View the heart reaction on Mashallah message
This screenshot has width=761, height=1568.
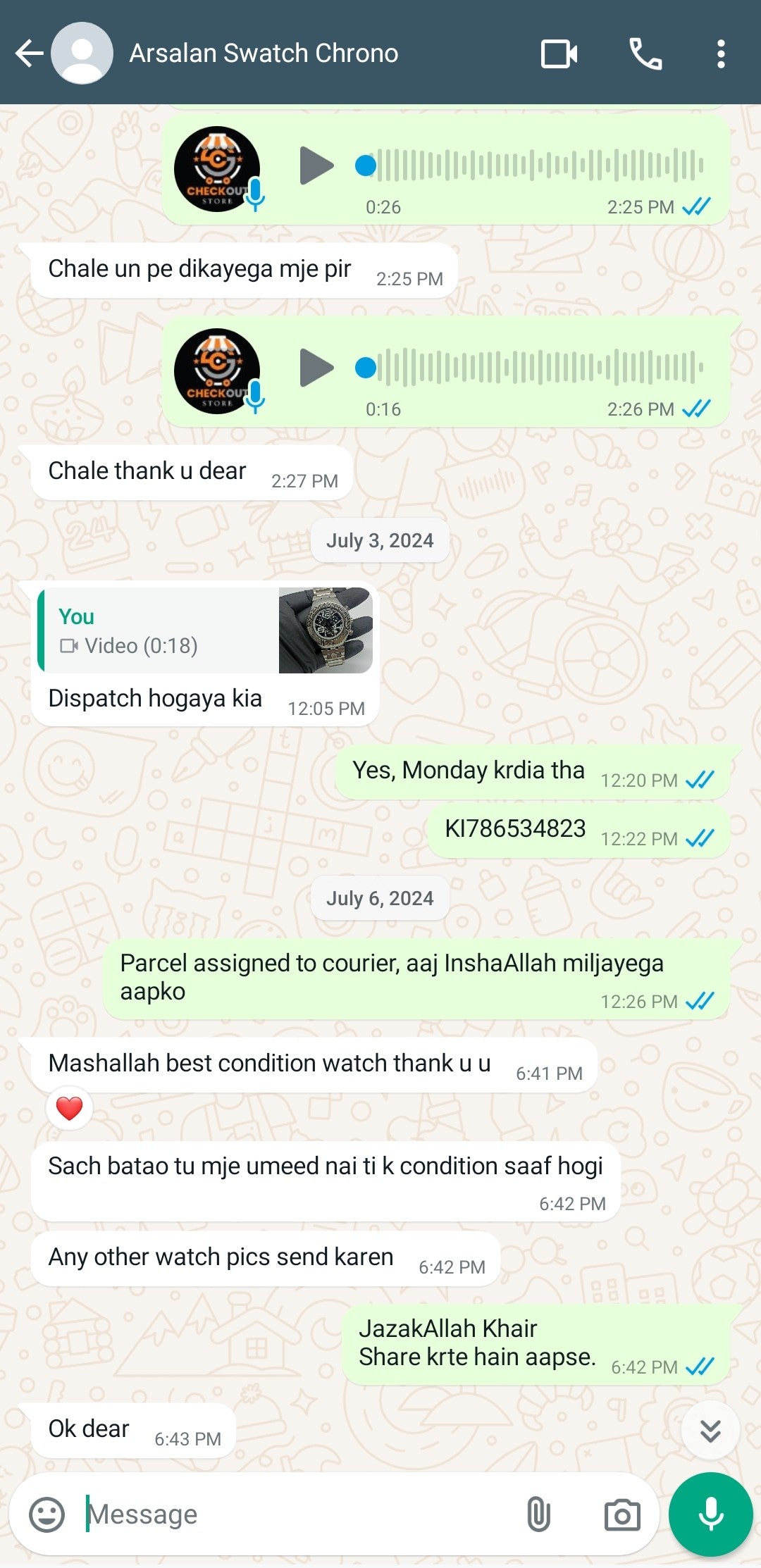pos(69,1109)
